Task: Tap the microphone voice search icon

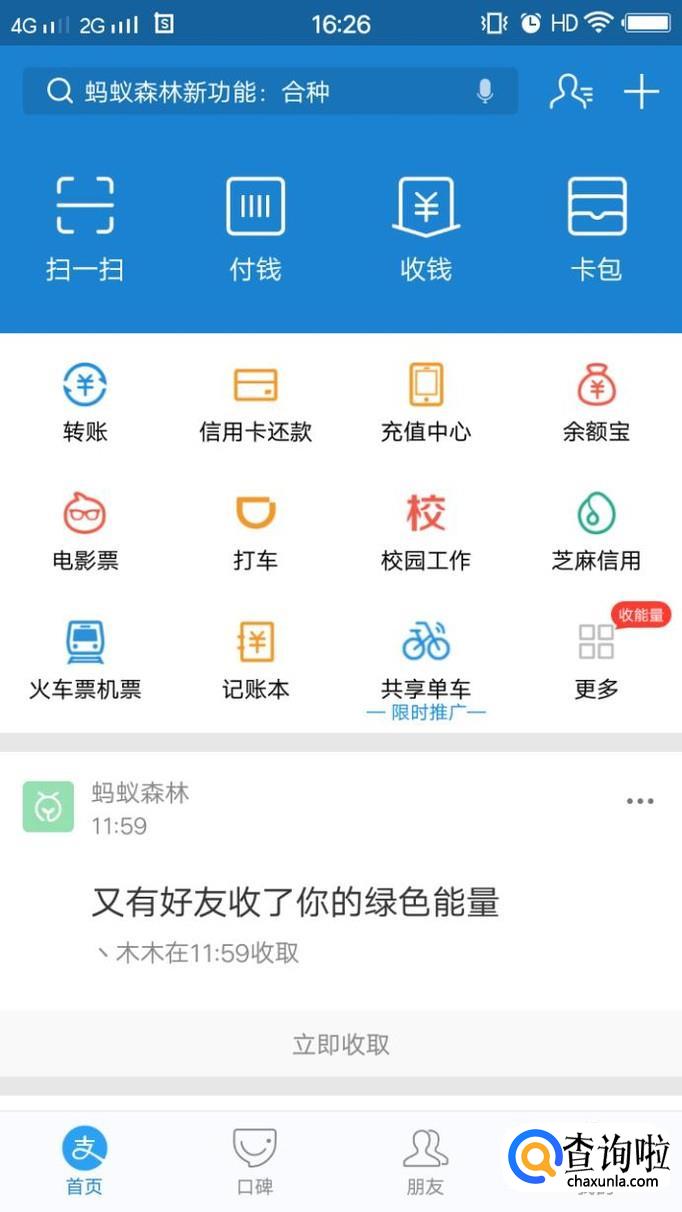Action: point(485,92)
